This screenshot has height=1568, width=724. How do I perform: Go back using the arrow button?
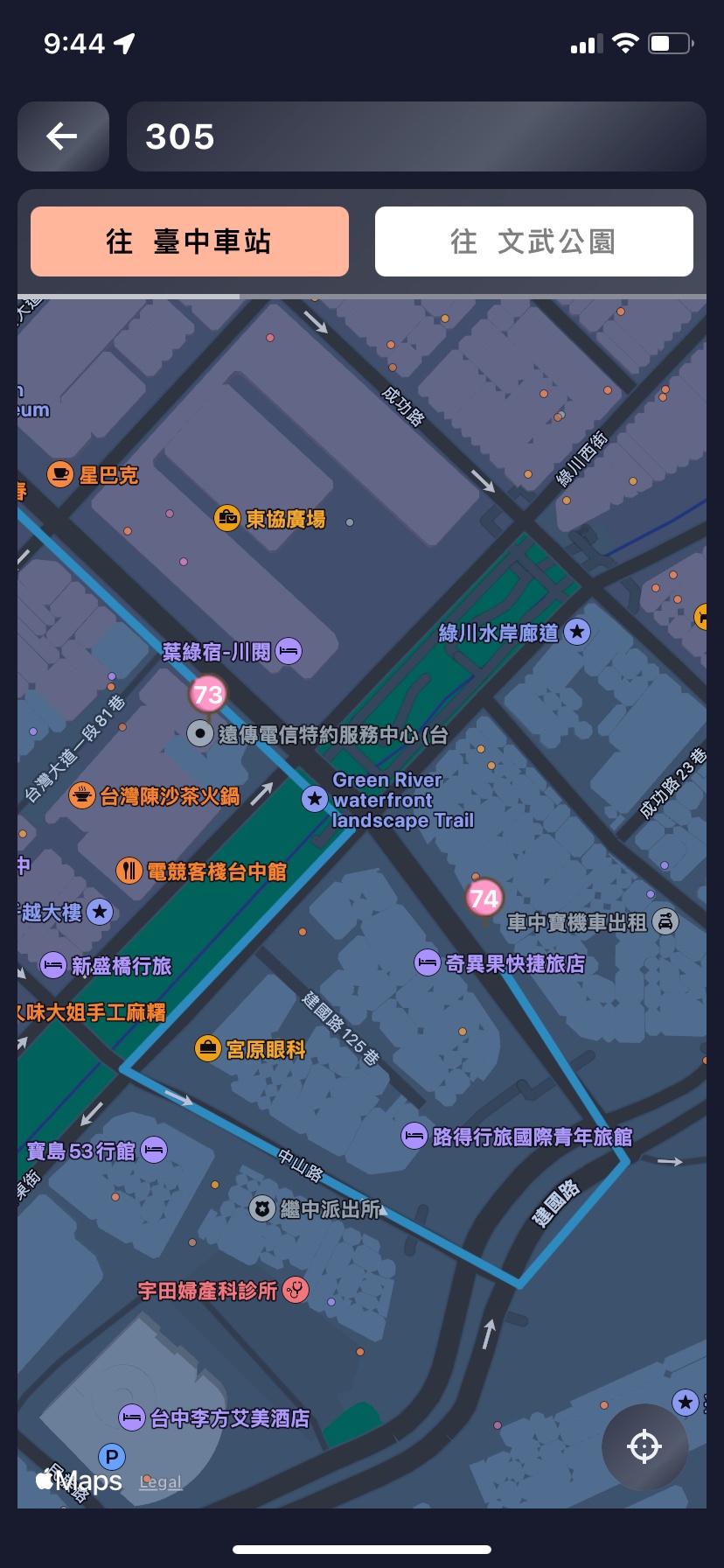coord(63,136)
